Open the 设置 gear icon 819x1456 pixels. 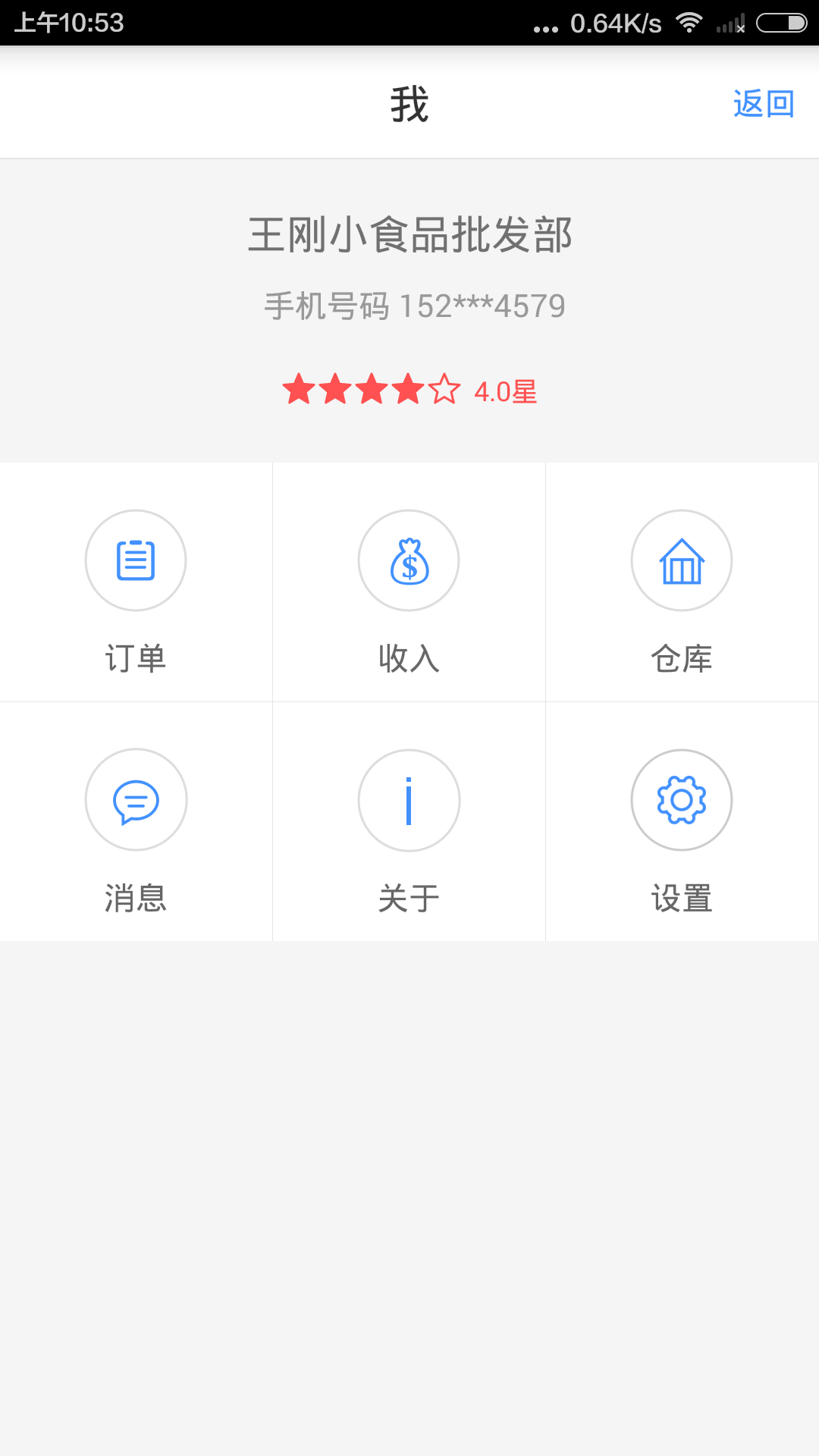682,800
